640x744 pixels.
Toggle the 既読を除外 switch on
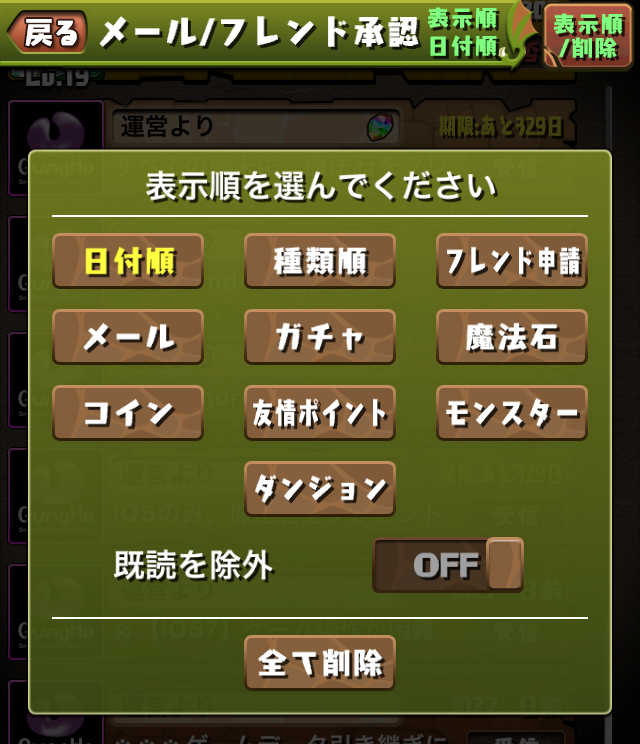(x=448, y=565)
